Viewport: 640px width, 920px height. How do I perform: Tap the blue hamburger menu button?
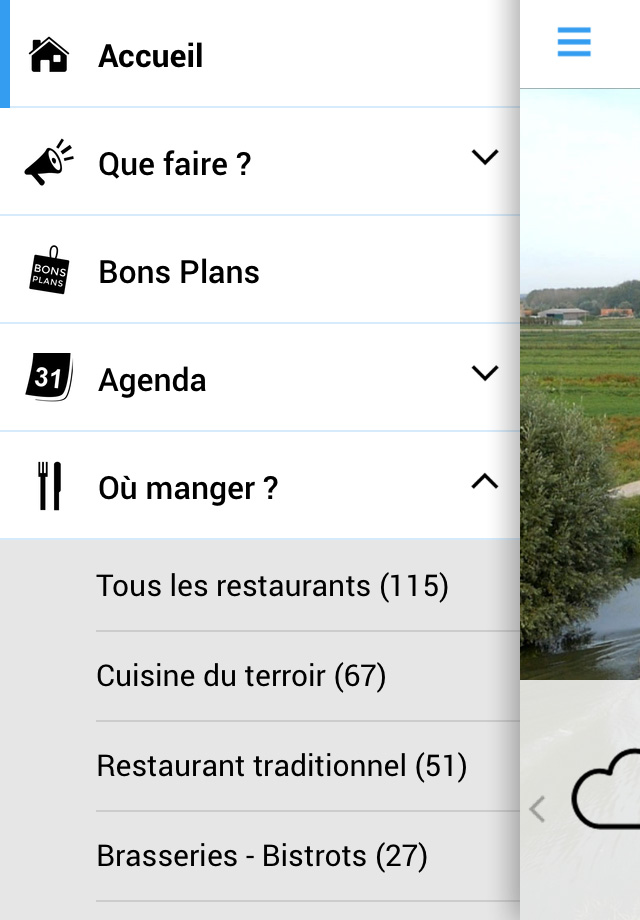click(x=574, y=43)
